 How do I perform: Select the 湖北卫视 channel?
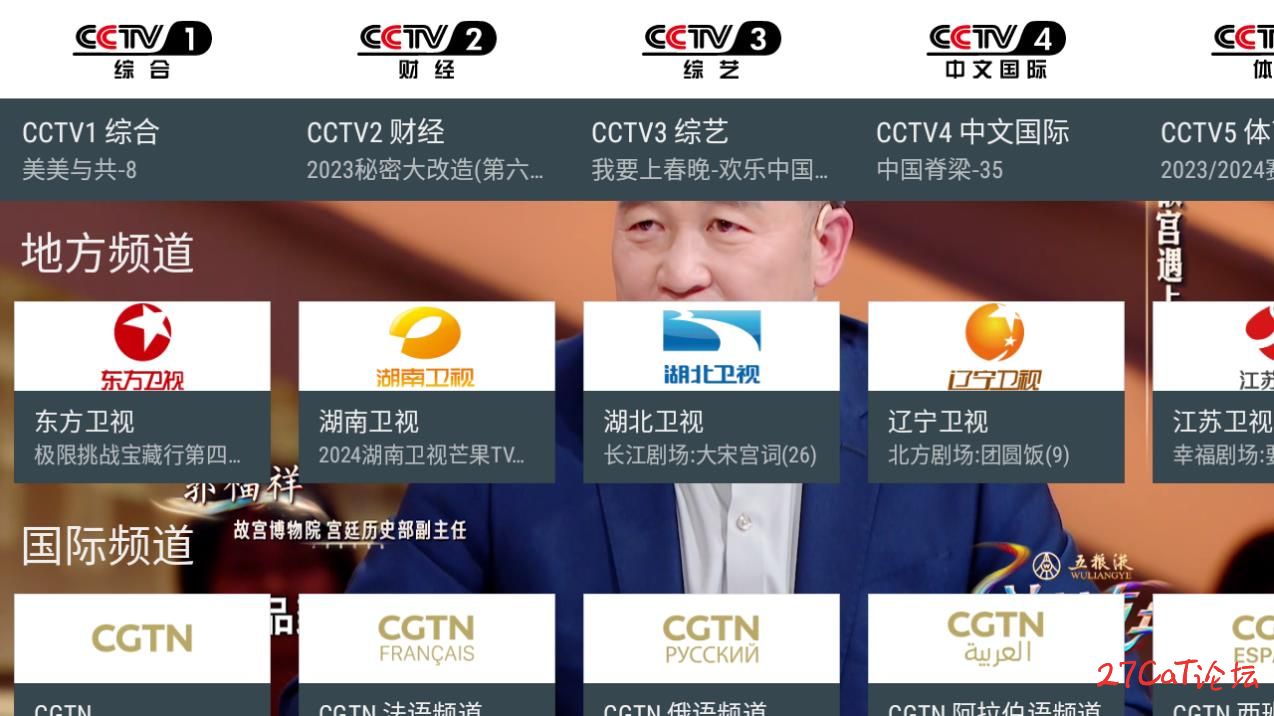click(711, 392)
